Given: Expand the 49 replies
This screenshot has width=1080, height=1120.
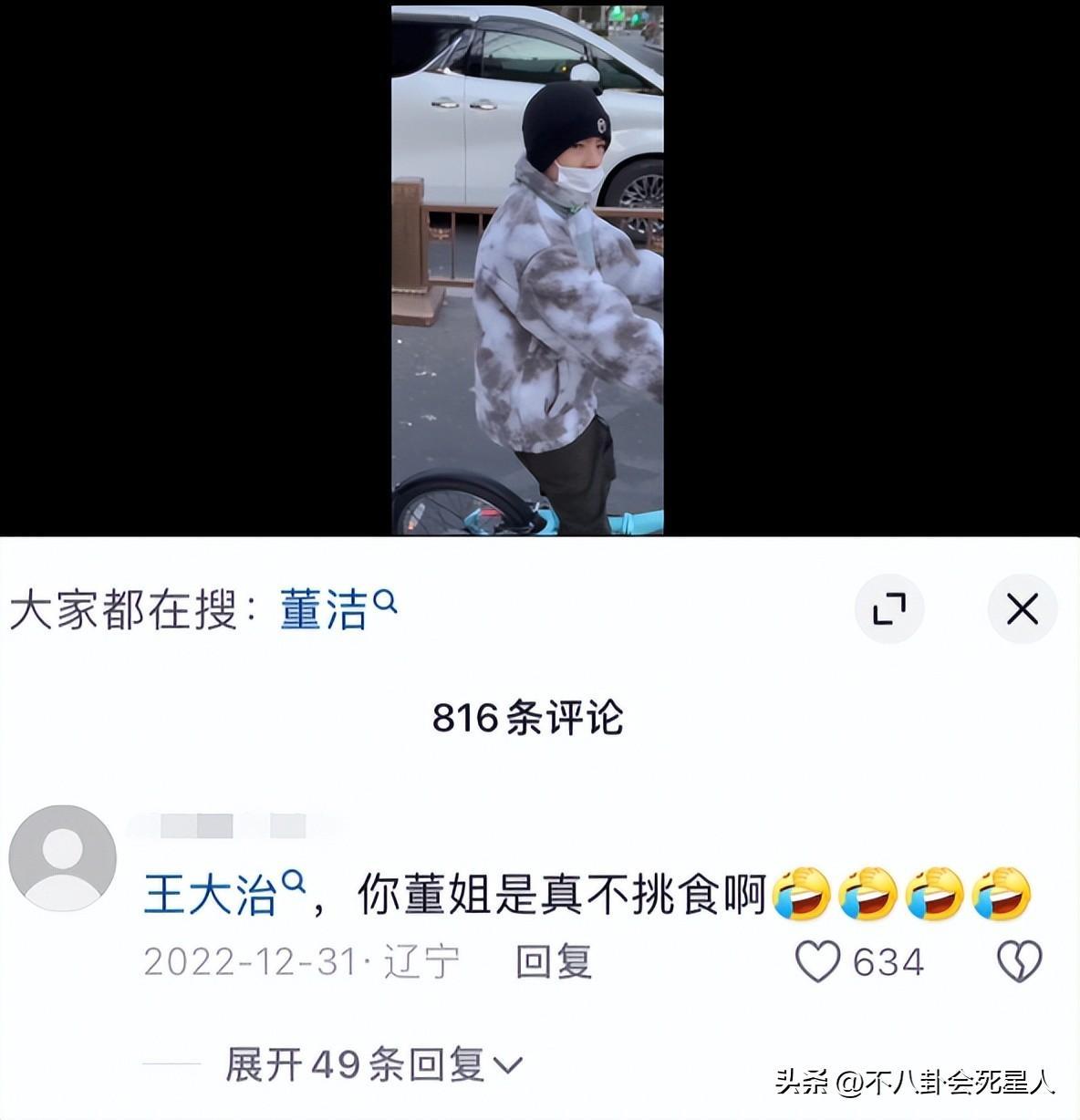Looking at the screenshot, I should click(x=372, y=1063).
